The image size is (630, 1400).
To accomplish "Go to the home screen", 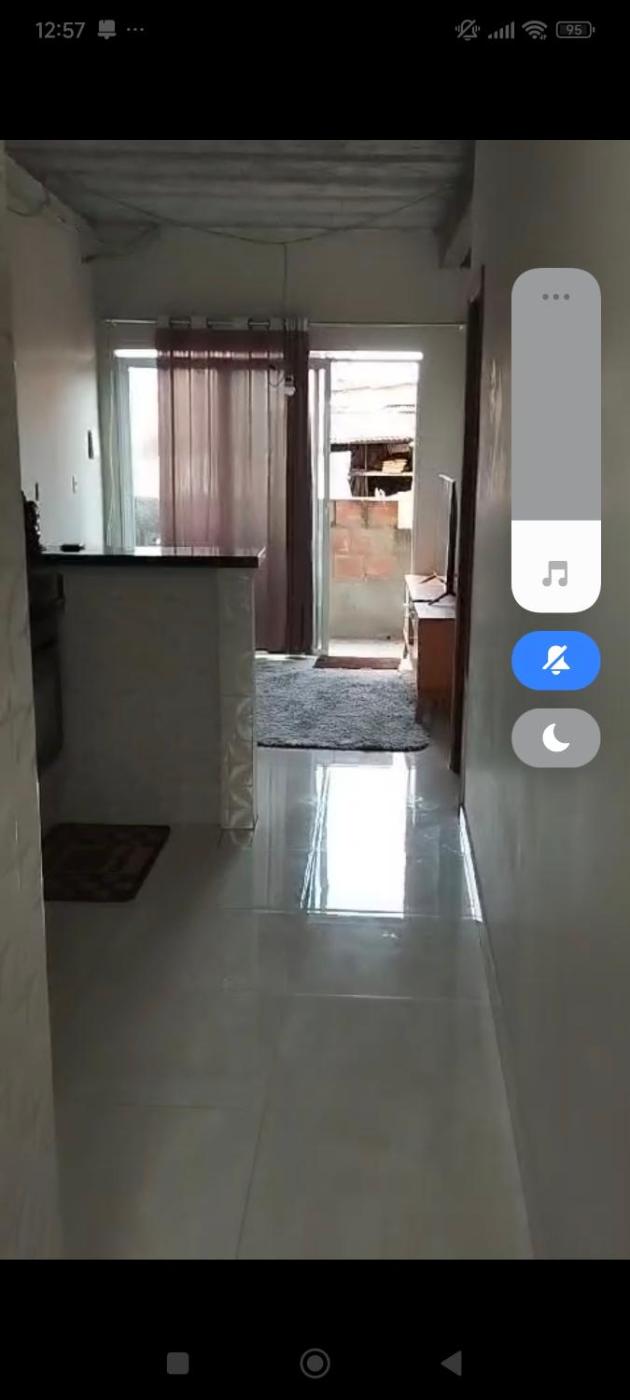I will tap(315, 1362).
